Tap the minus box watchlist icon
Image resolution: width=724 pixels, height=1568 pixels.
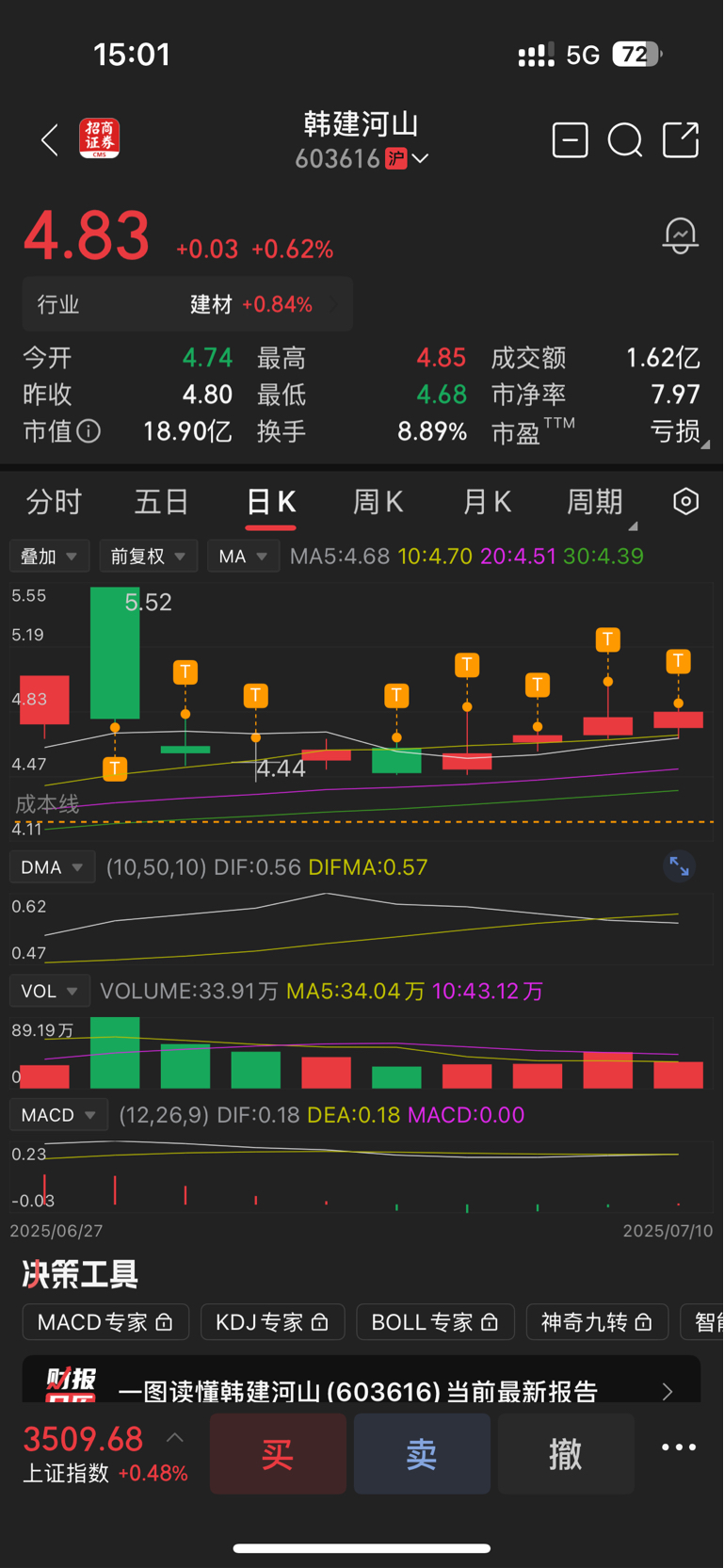click(x=570, y=140)
